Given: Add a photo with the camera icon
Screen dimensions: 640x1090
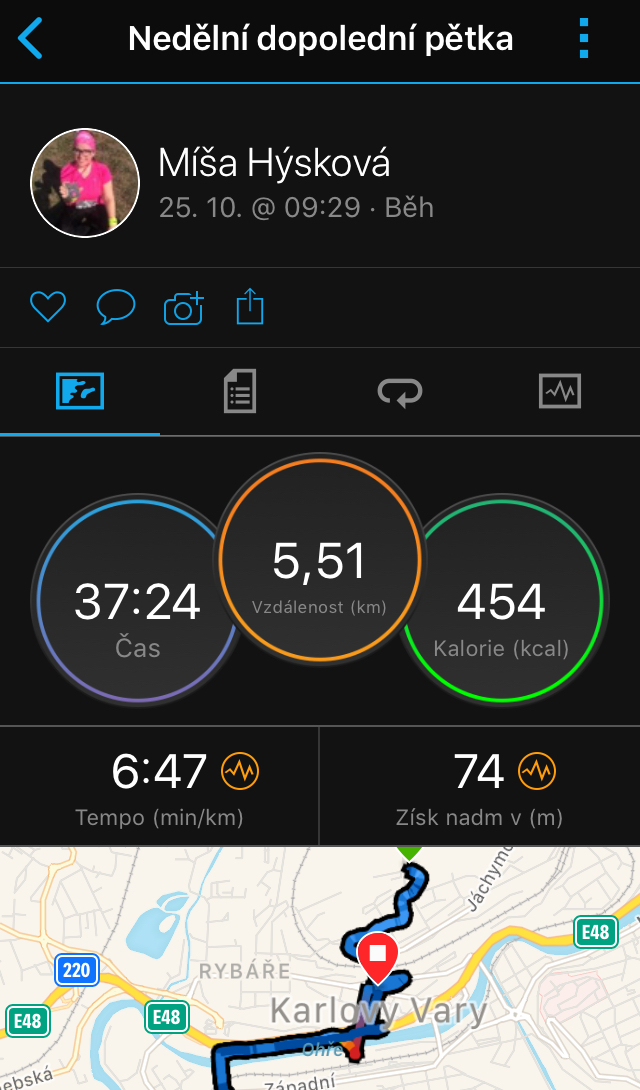Looking at the screenshot, I should click(183, 308).
